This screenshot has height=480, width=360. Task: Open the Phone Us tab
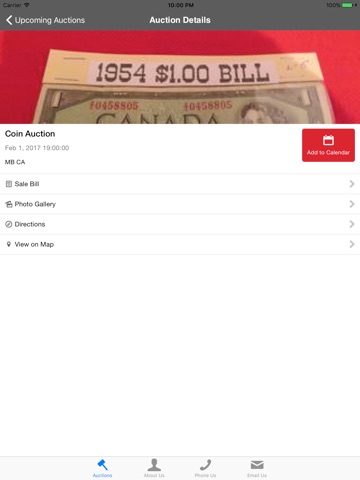205,468
